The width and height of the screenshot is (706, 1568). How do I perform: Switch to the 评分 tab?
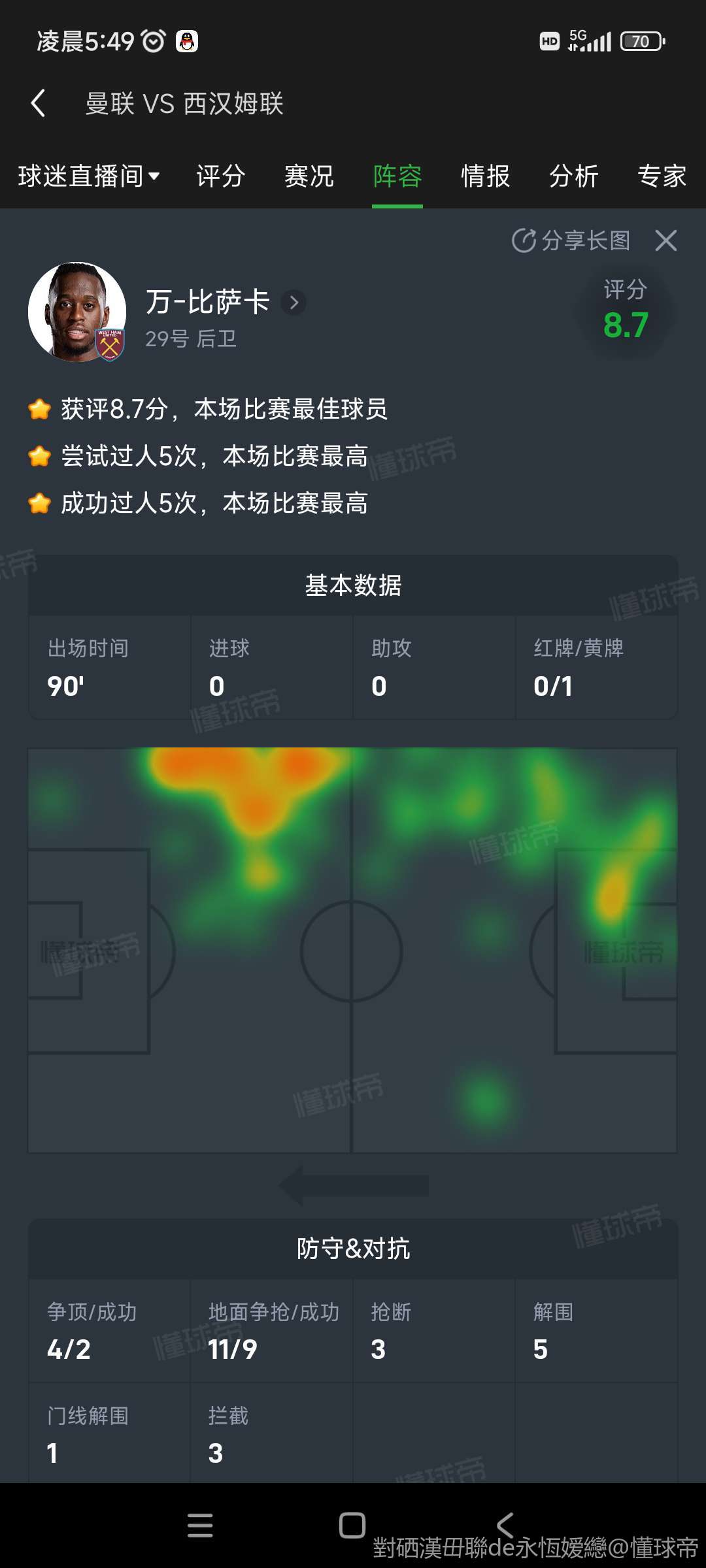(221, 176)
